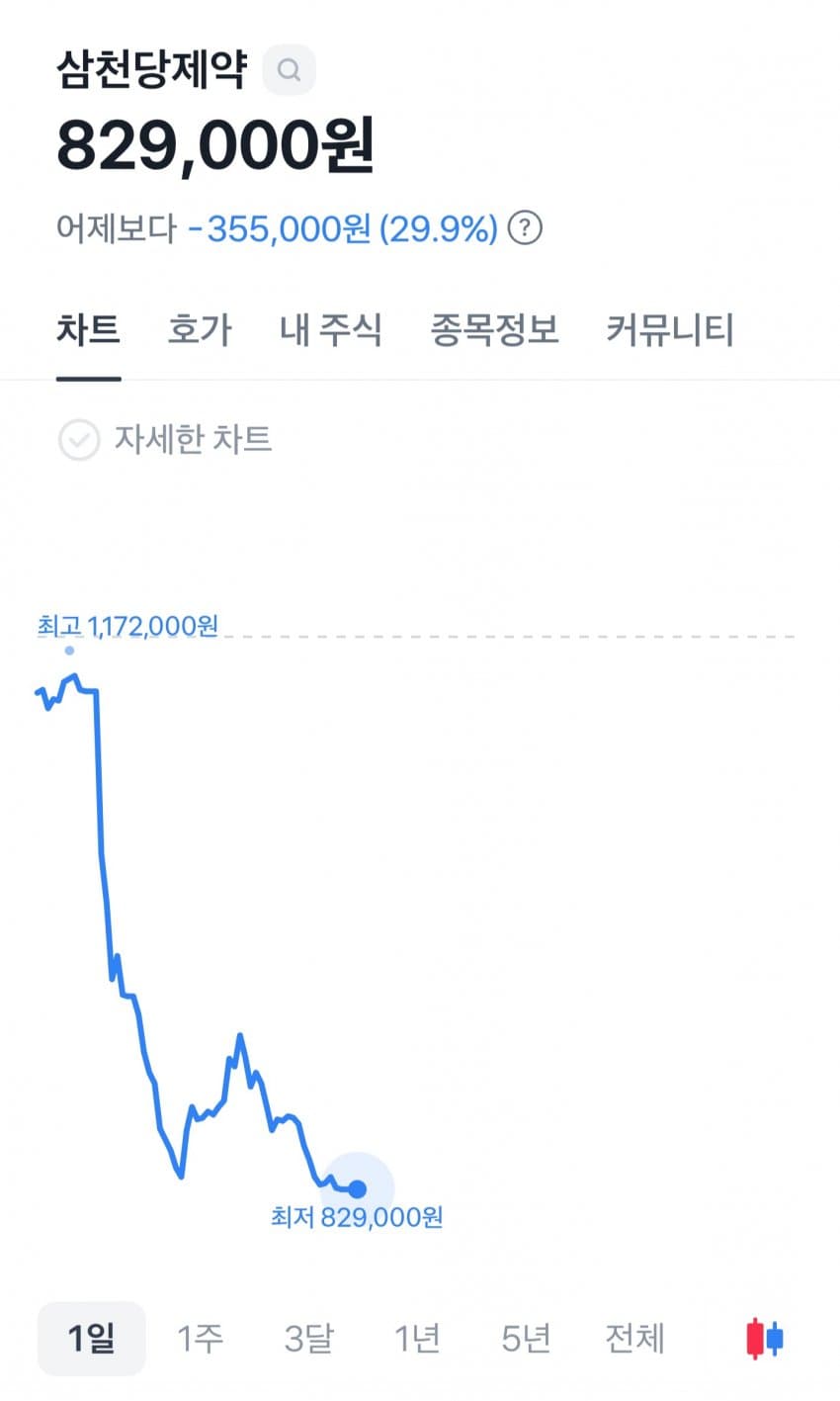Open the 내 주식 tab
This screenshot has height=1401, width=840.
(x=330, y=329)
